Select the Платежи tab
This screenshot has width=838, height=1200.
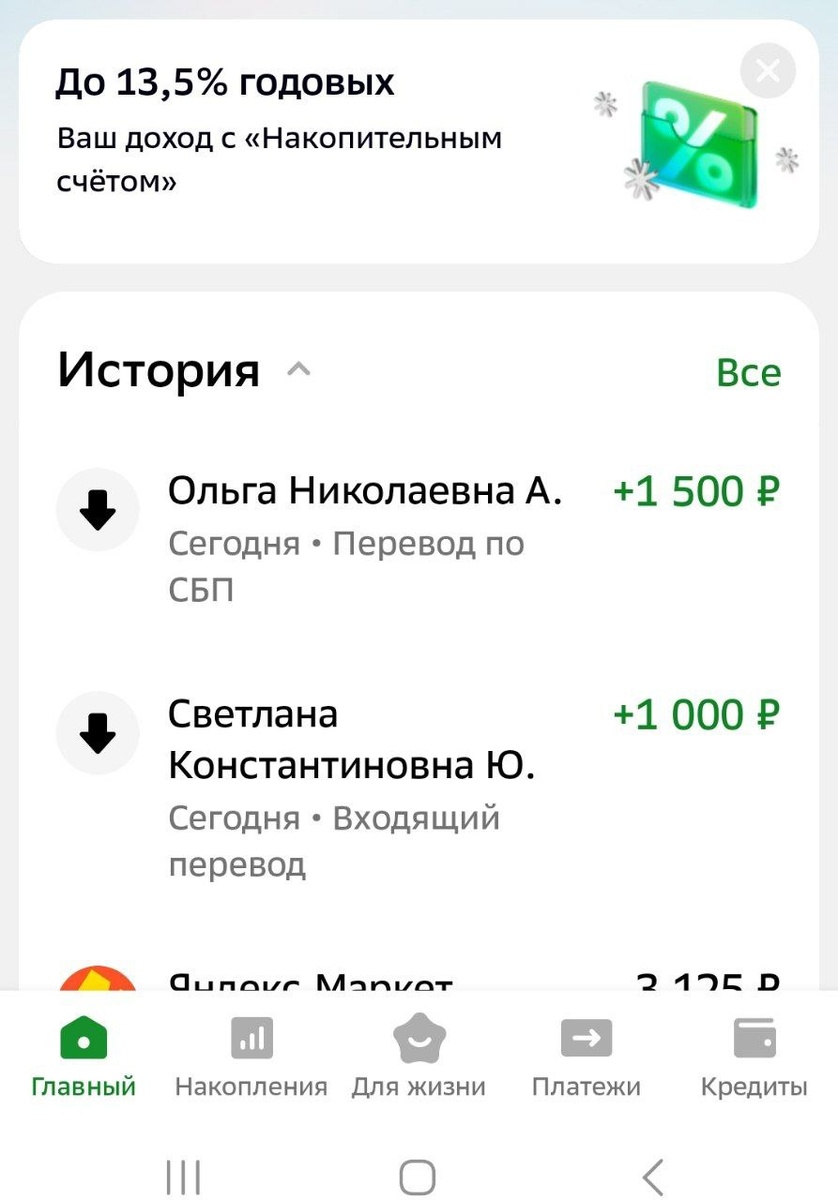[586, 1058]
